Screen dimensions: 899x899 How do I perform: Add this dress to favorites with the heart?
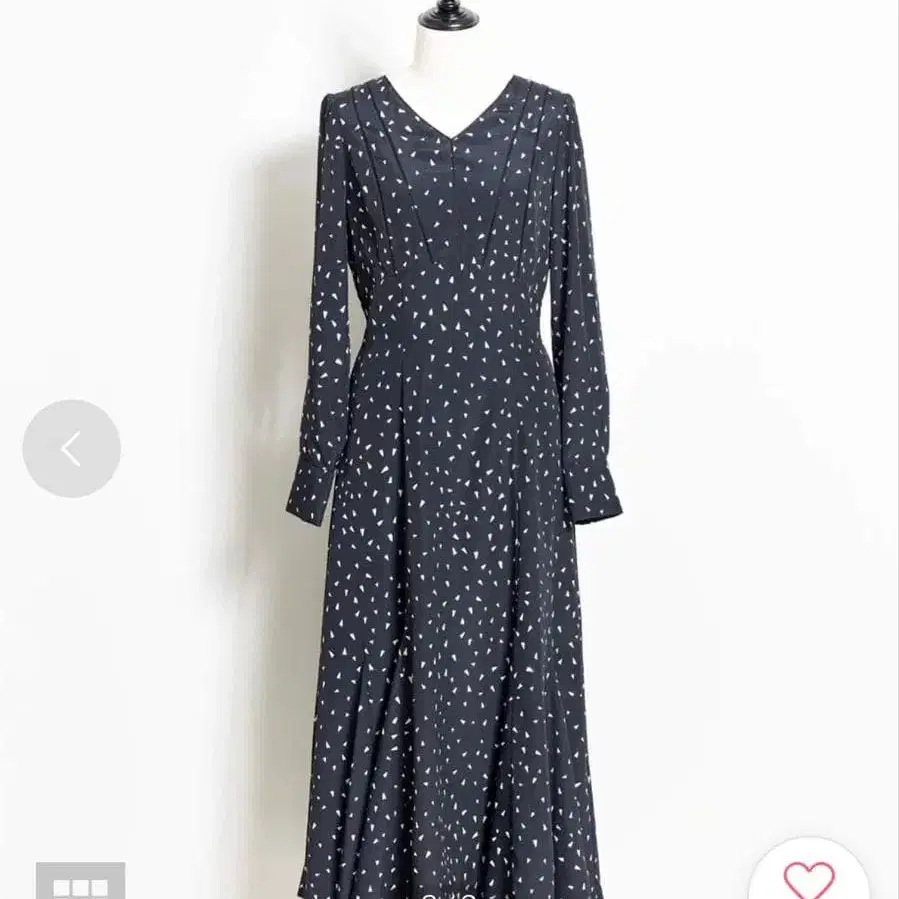(808, 878)
